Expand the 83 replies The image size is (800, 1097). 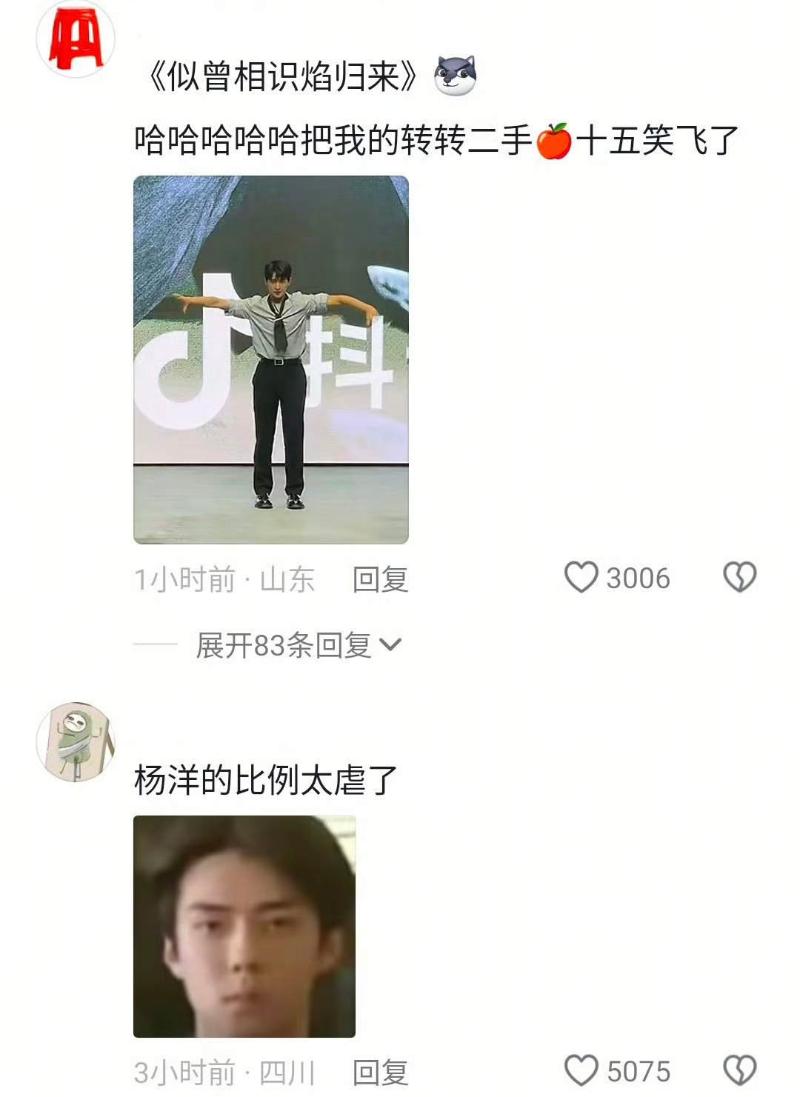pos(298,646)
